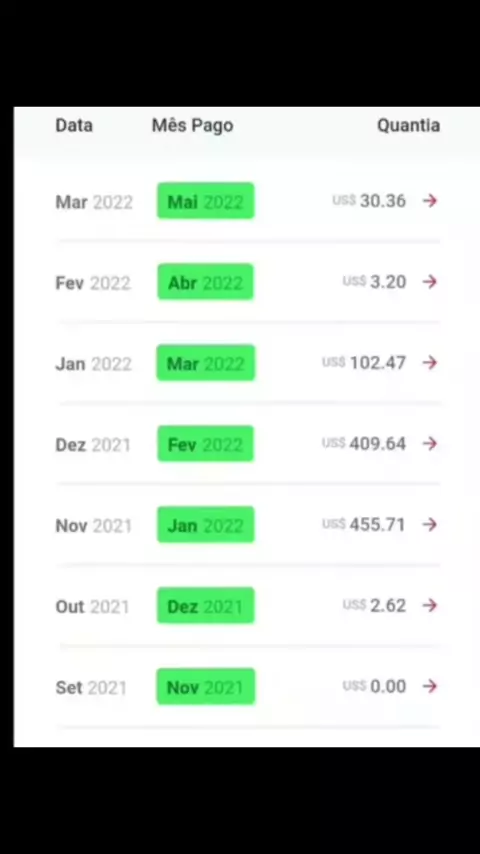The height and width of the screenshot is (854, 480).
Task: View details of the US$ 3.20 payment
Action: click(x=430, y=282)
